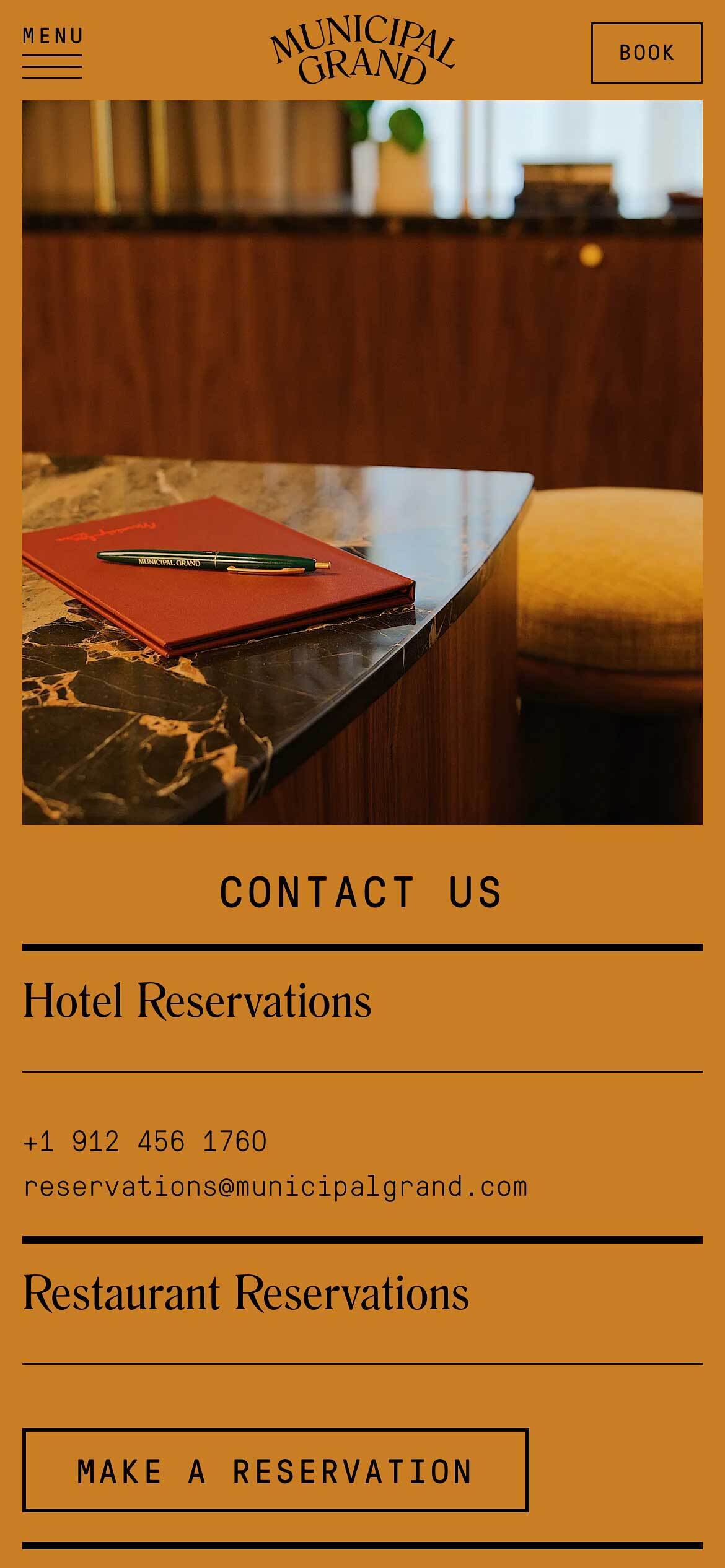Tap the BOOK button
725x1568 pixels.
(646, 53)
